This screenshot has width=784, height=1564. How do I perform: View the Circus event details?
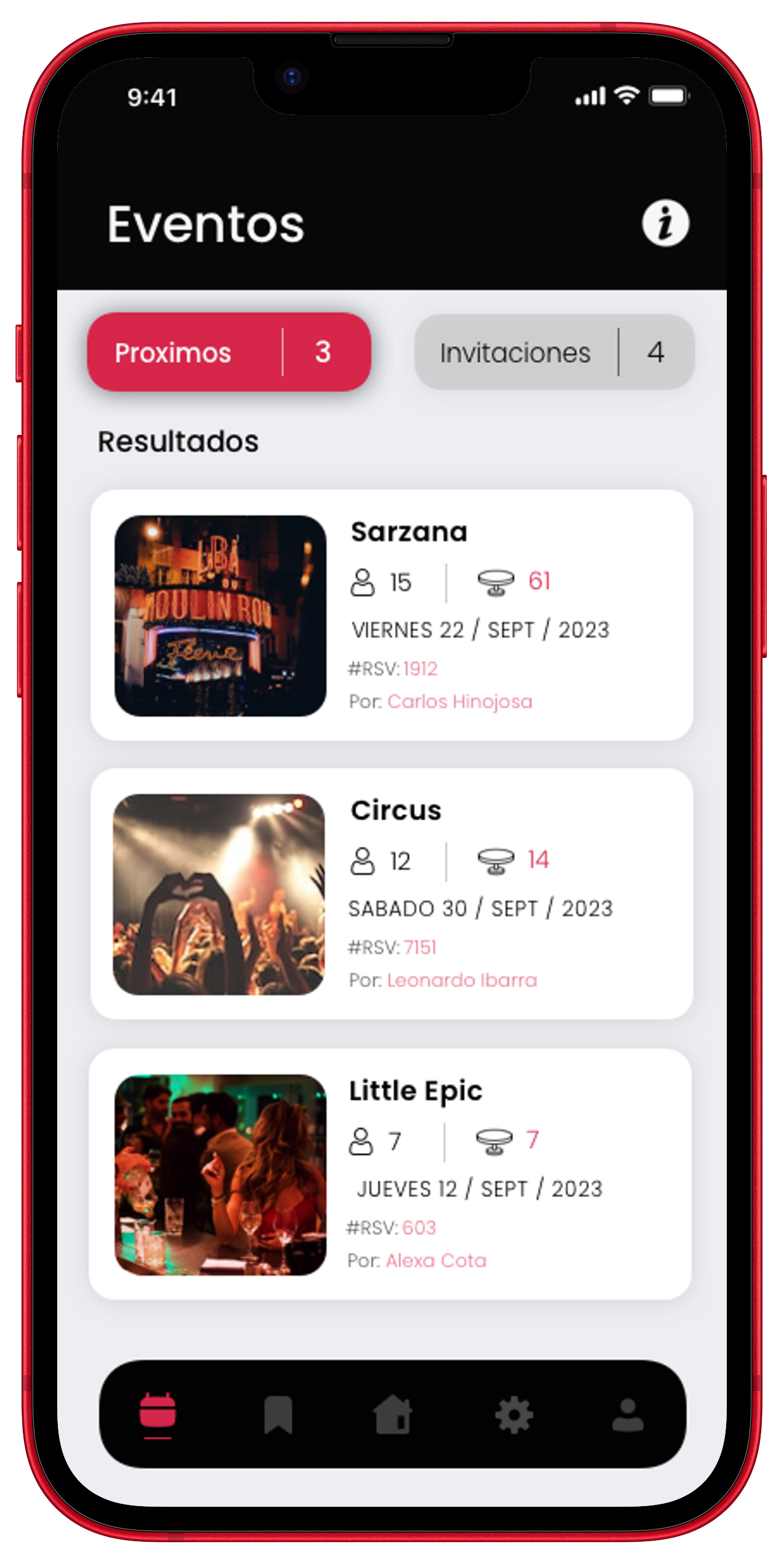click(x=391, y=894)
